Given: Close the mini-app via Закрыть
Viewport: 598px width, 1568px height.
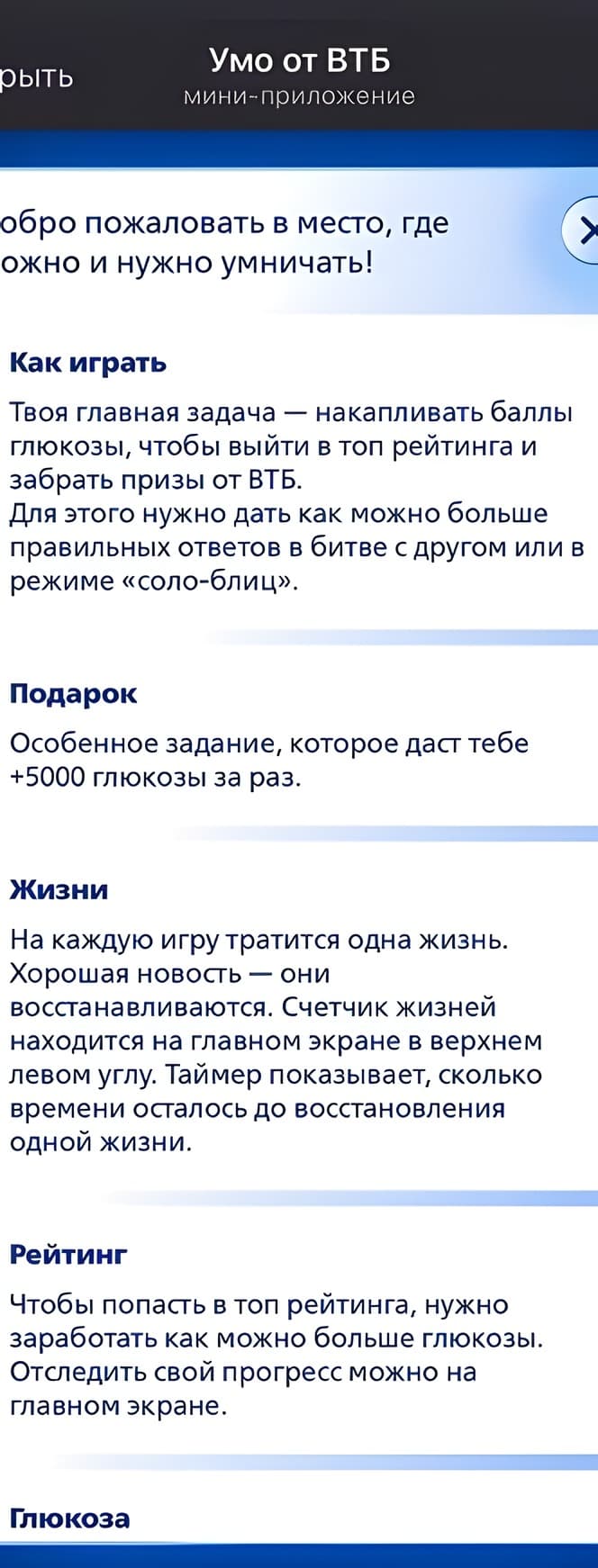Looking at the screenshot, I should [x=36, y=77].
